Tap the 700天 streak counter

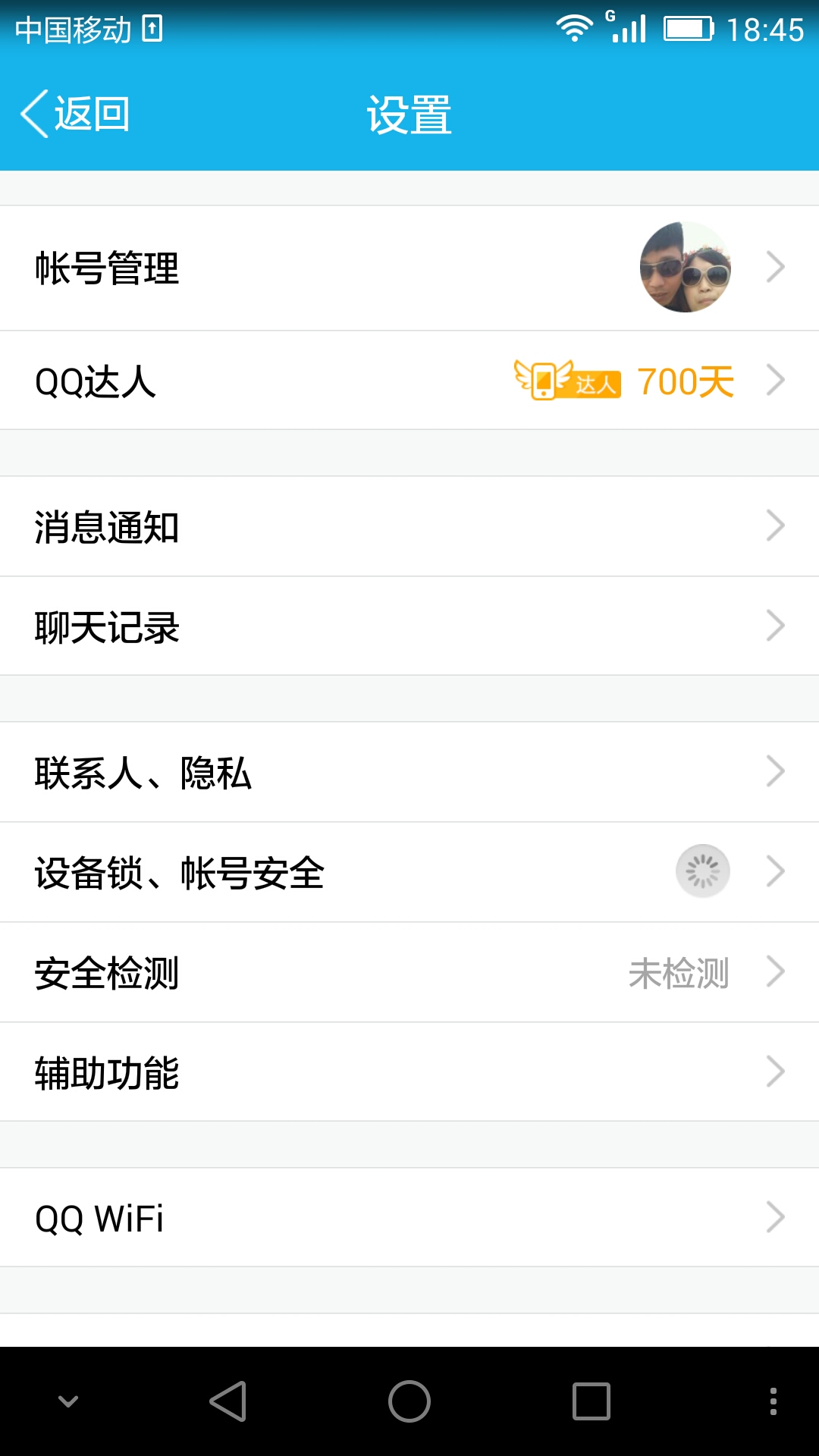pos(683,380)
